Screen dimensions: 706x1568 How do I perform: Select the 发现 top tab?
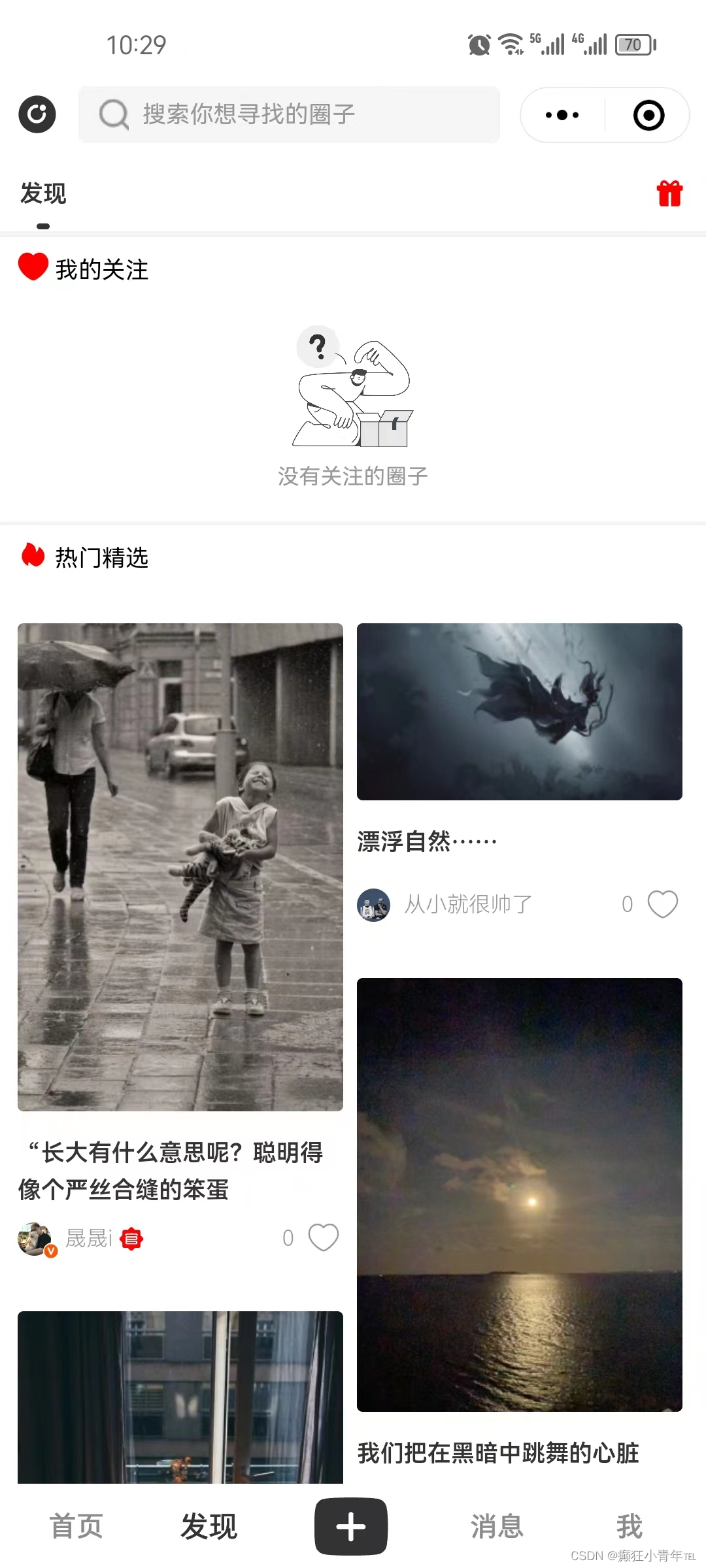[43, 194]
